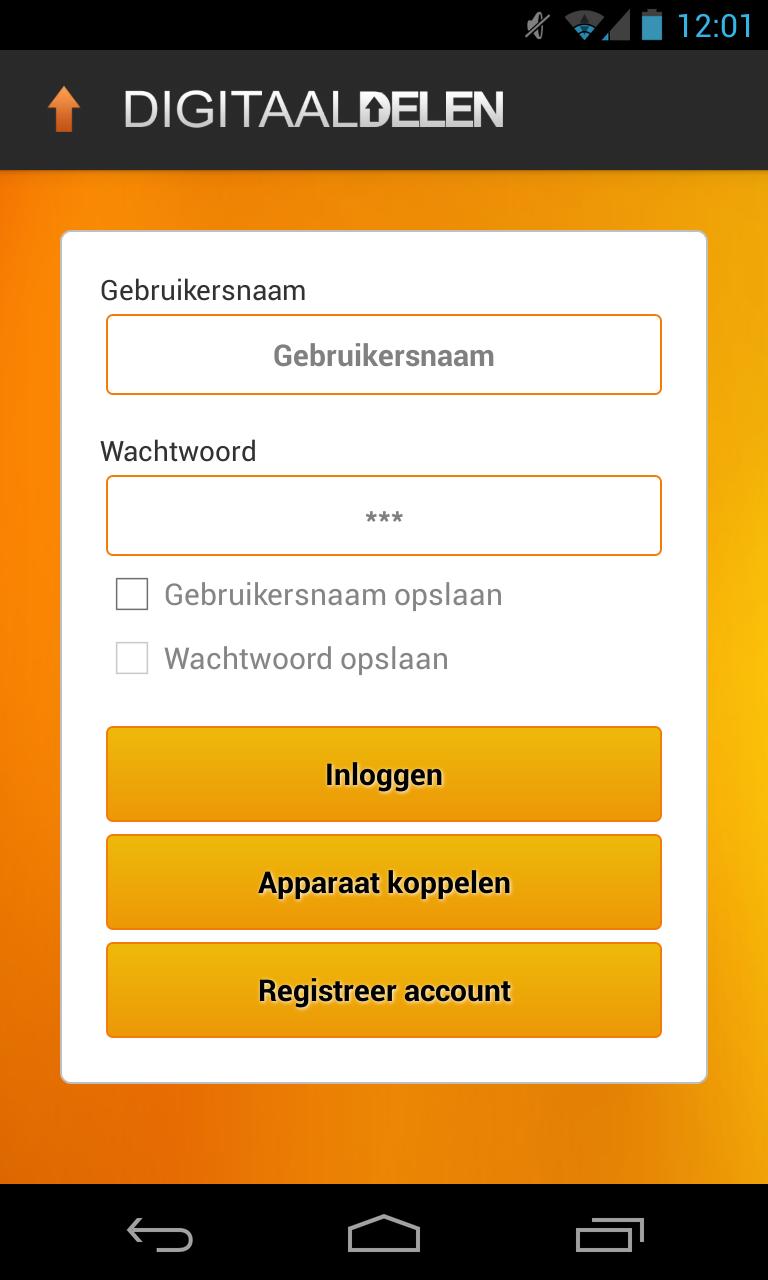This screenshot has width=768, height=1280.
Task: Click the orange arrow logo icon
Action: pos(64,108)
